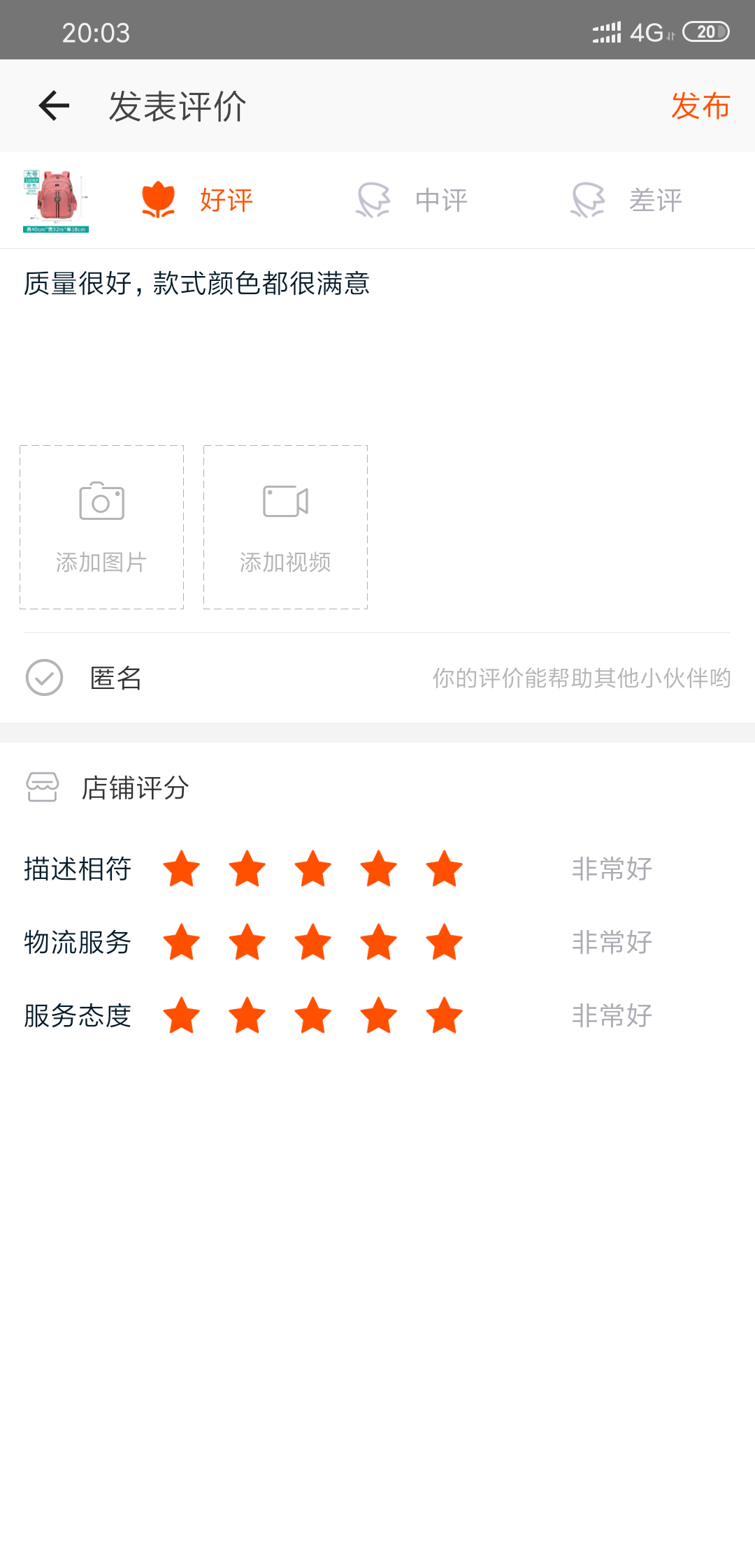Add a picture via 添加图片

click(x=102, y=527)
